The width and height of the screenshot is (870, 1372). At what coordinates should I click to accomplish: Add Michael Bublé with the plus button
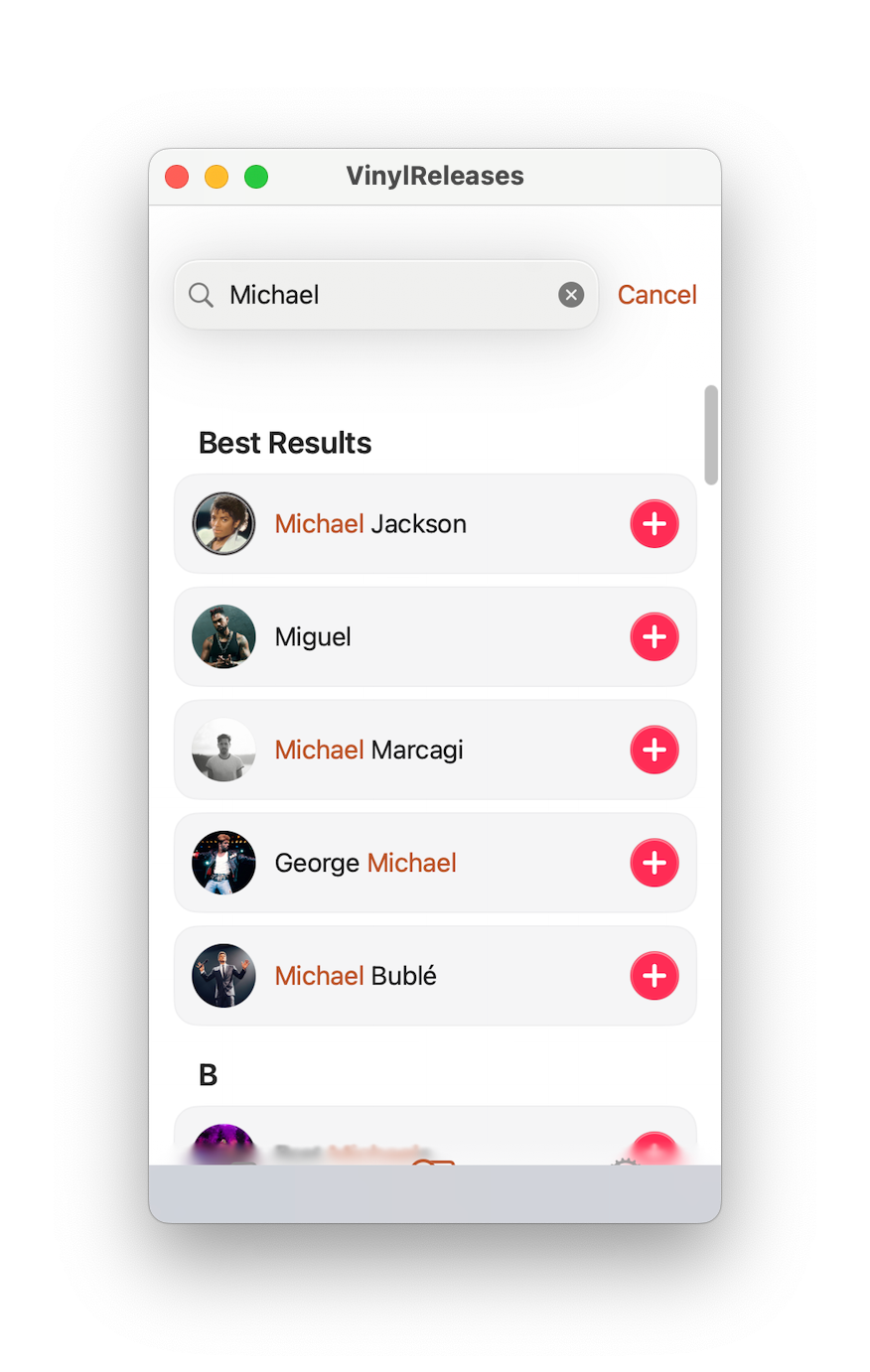pyautogui.click(x=654, y=977)
